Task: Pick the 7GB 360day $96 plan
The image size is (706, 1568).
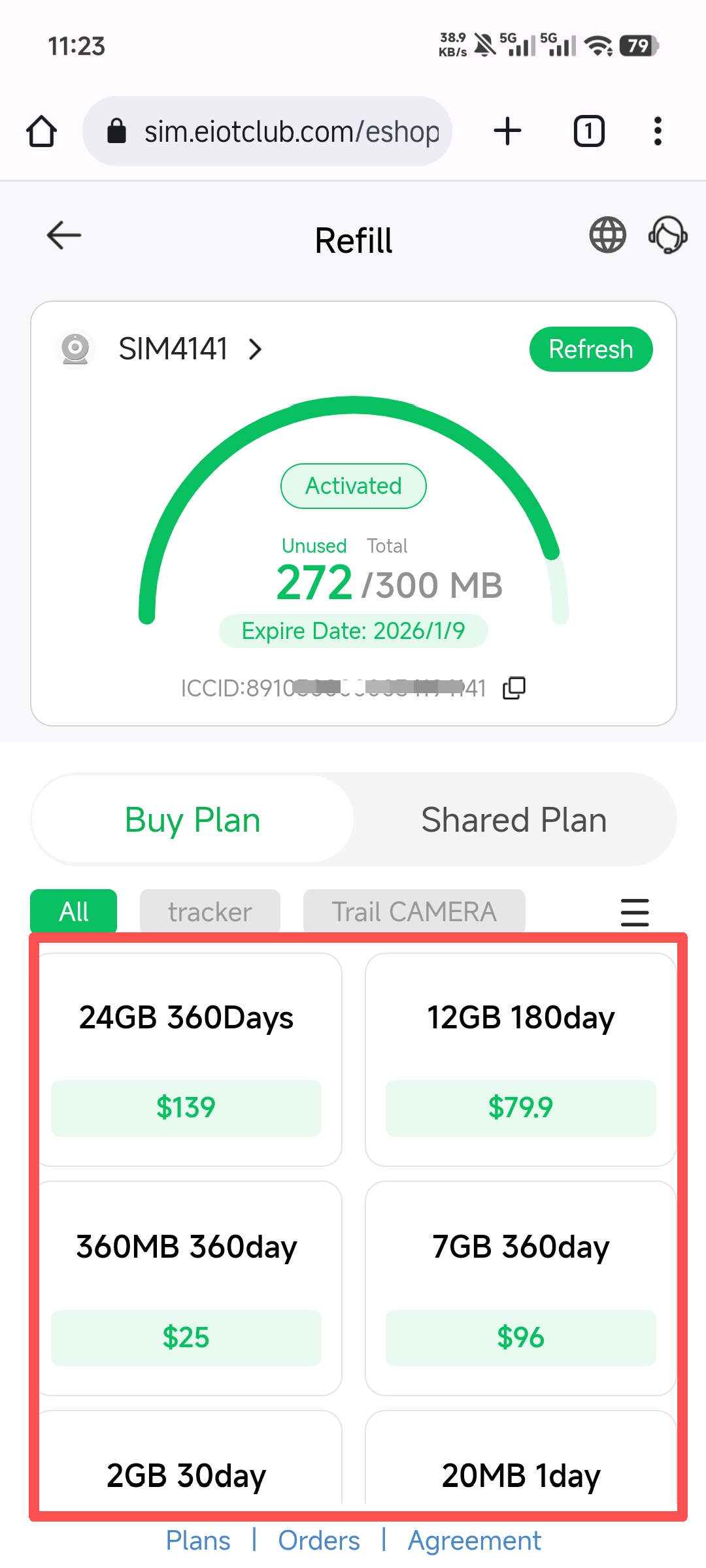Action: (520, 1288)
